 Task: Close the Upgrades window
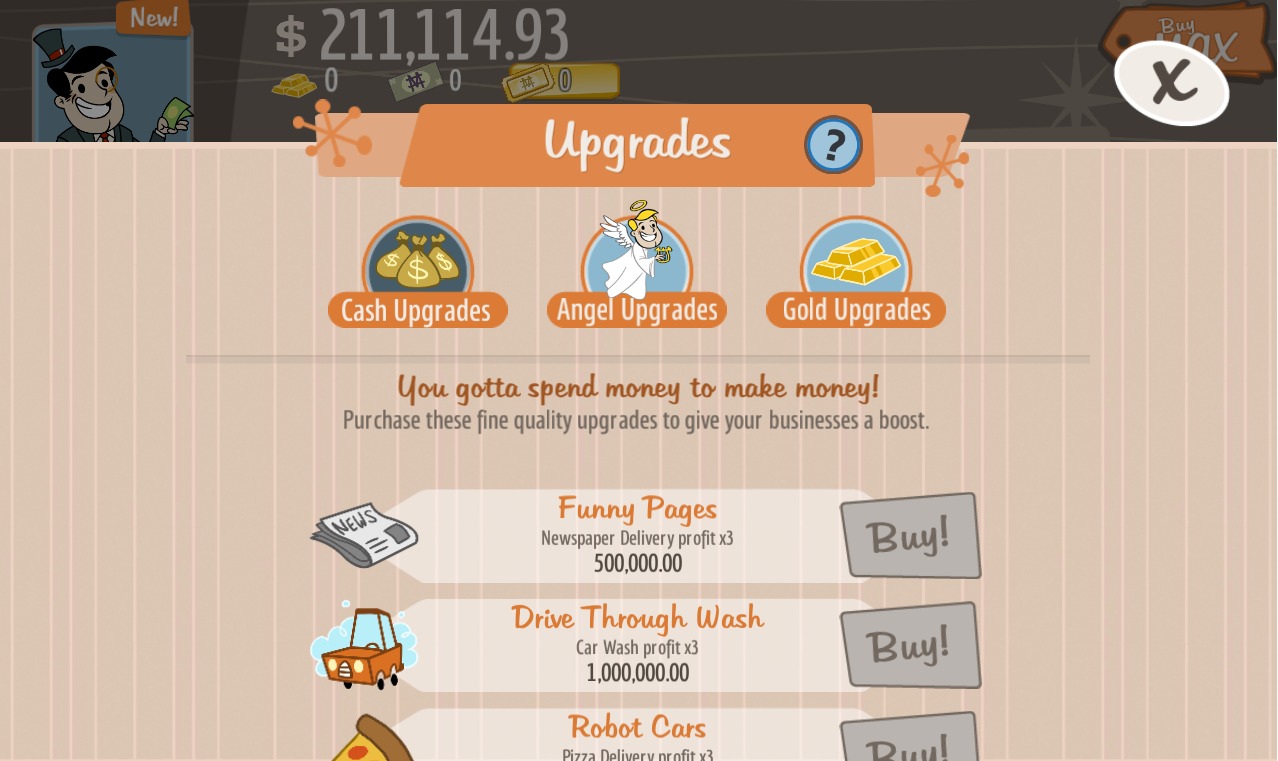1171,83
